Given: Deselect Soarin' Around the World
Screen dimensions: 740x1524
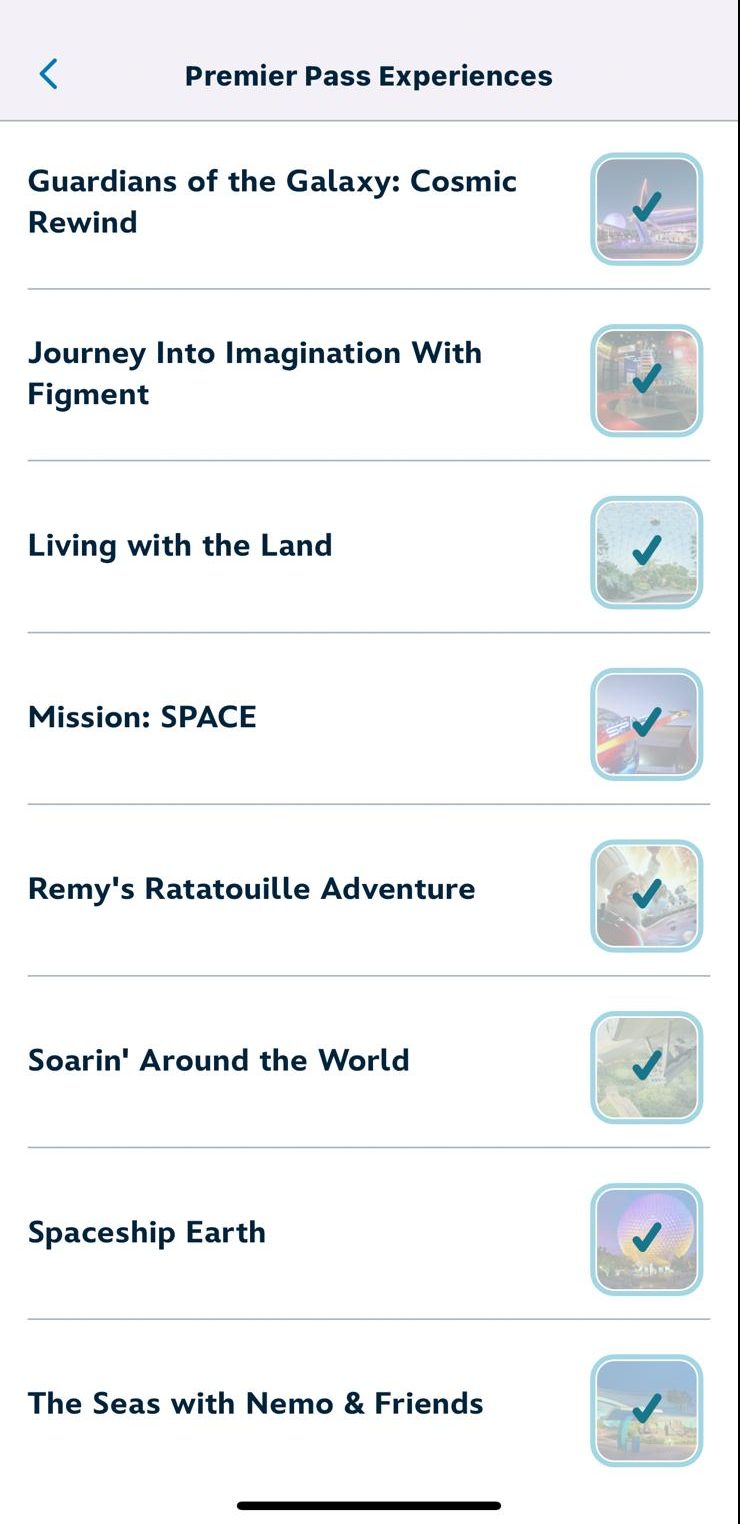Looking at the screenshot, I should click(646, 1068).
